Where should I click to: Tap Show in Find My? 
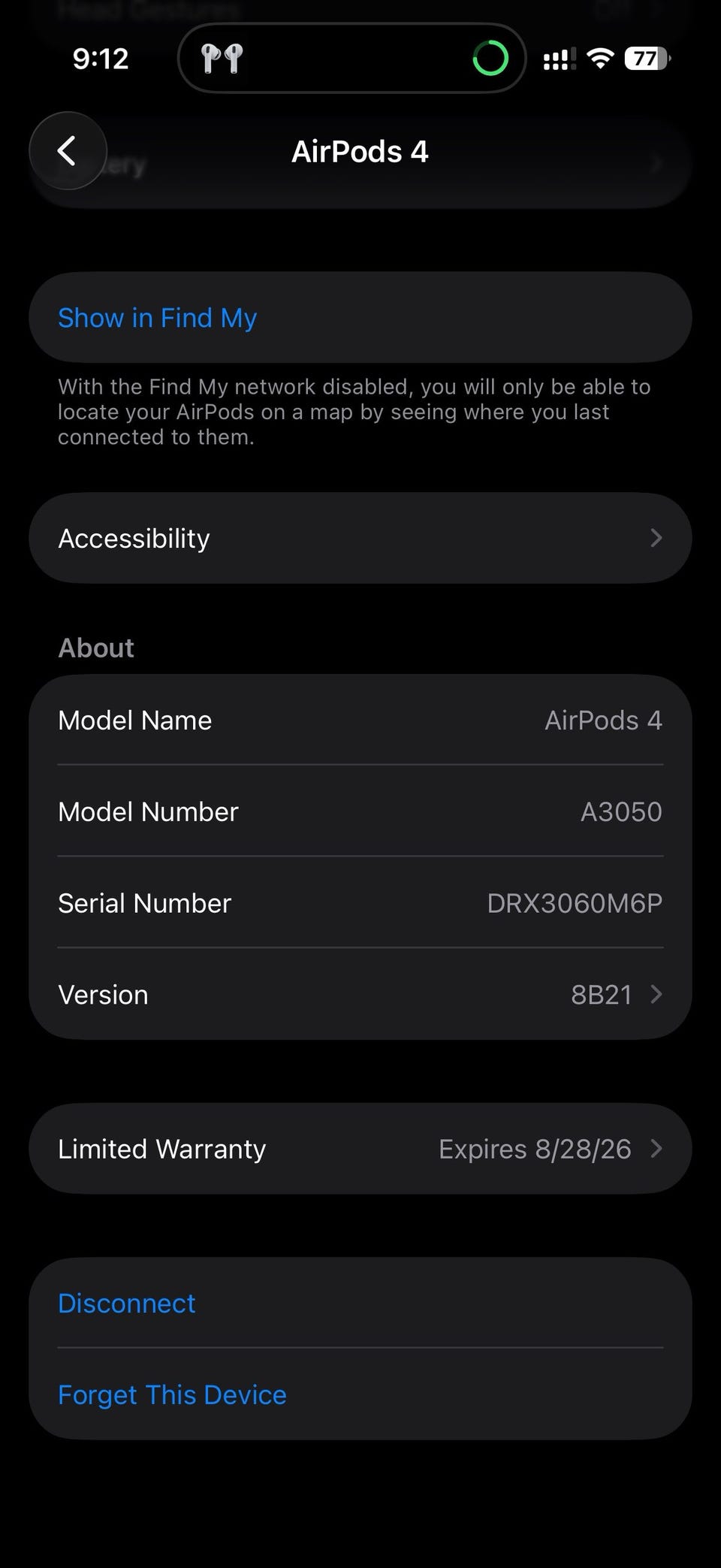[158, 318]
